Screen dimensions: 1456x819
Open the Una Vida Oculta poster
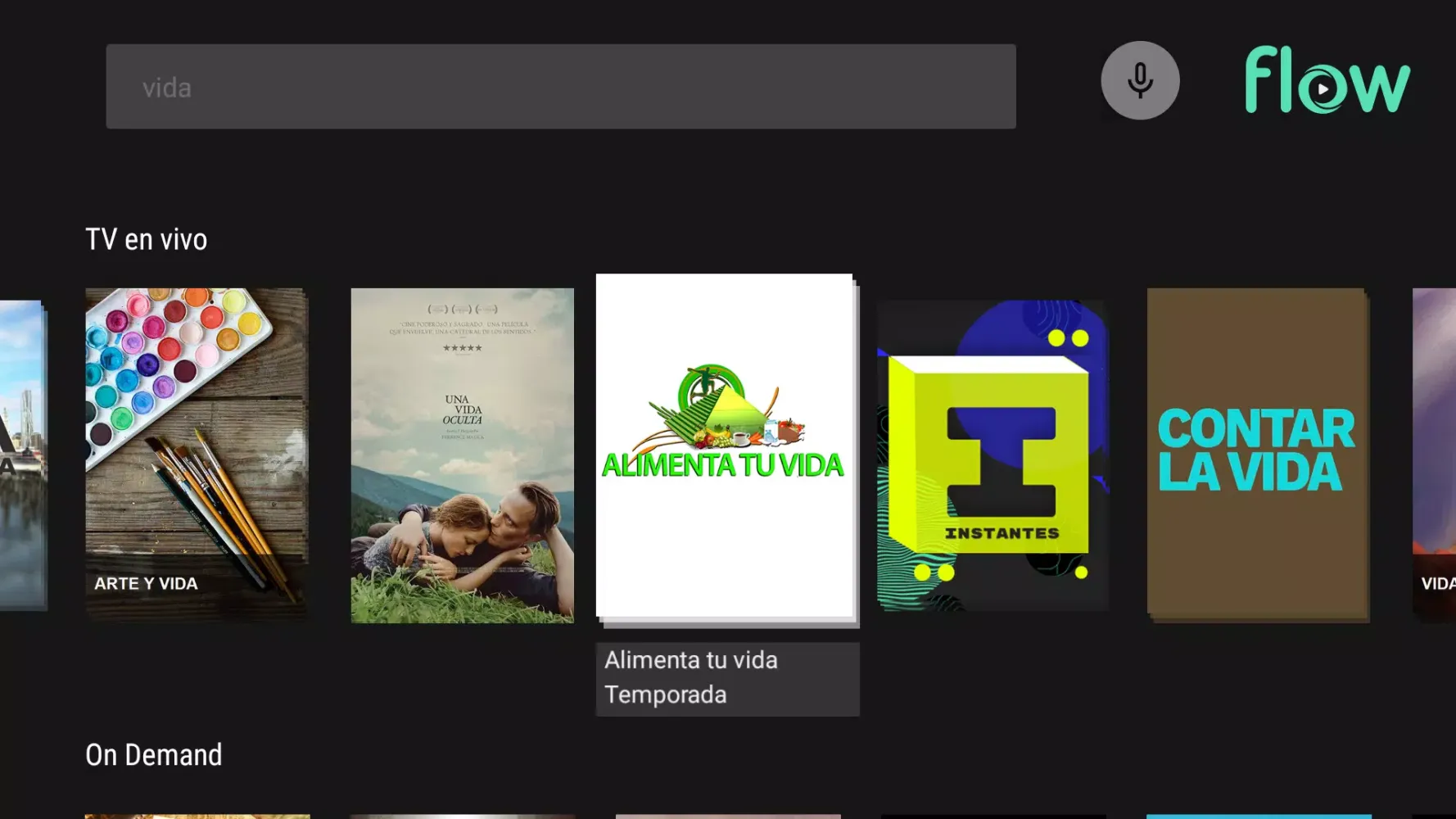pyautogui.click(x=462, y=455)
